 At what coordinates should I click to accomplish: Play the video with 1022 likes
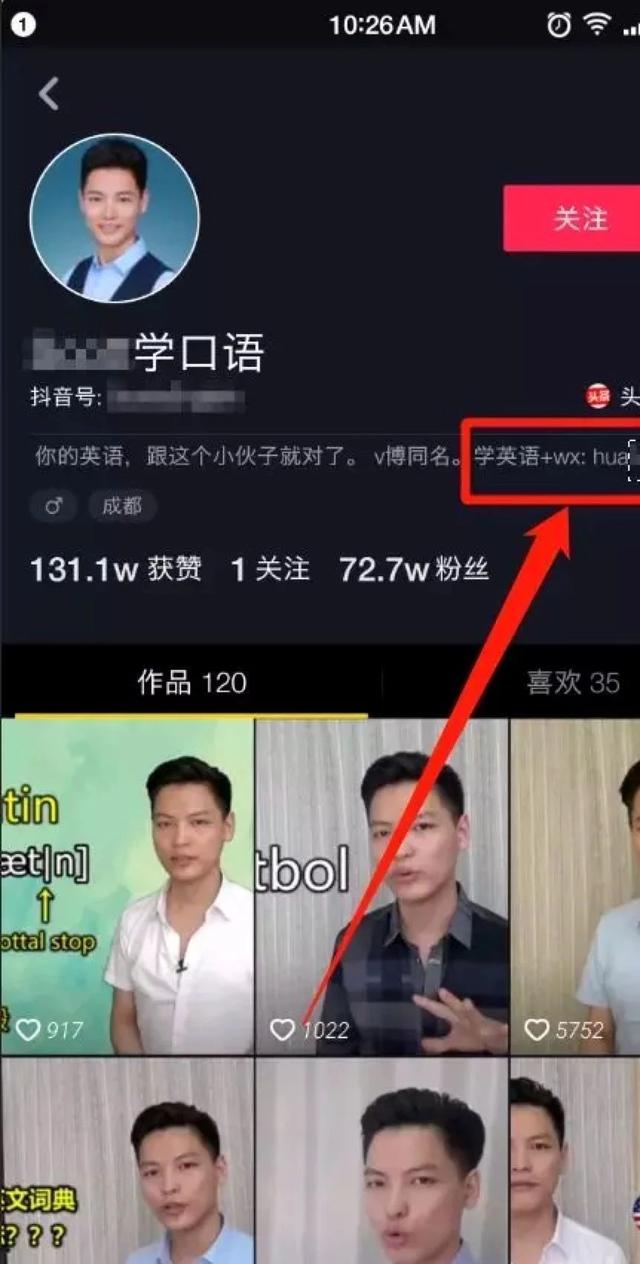coord(382,885)
